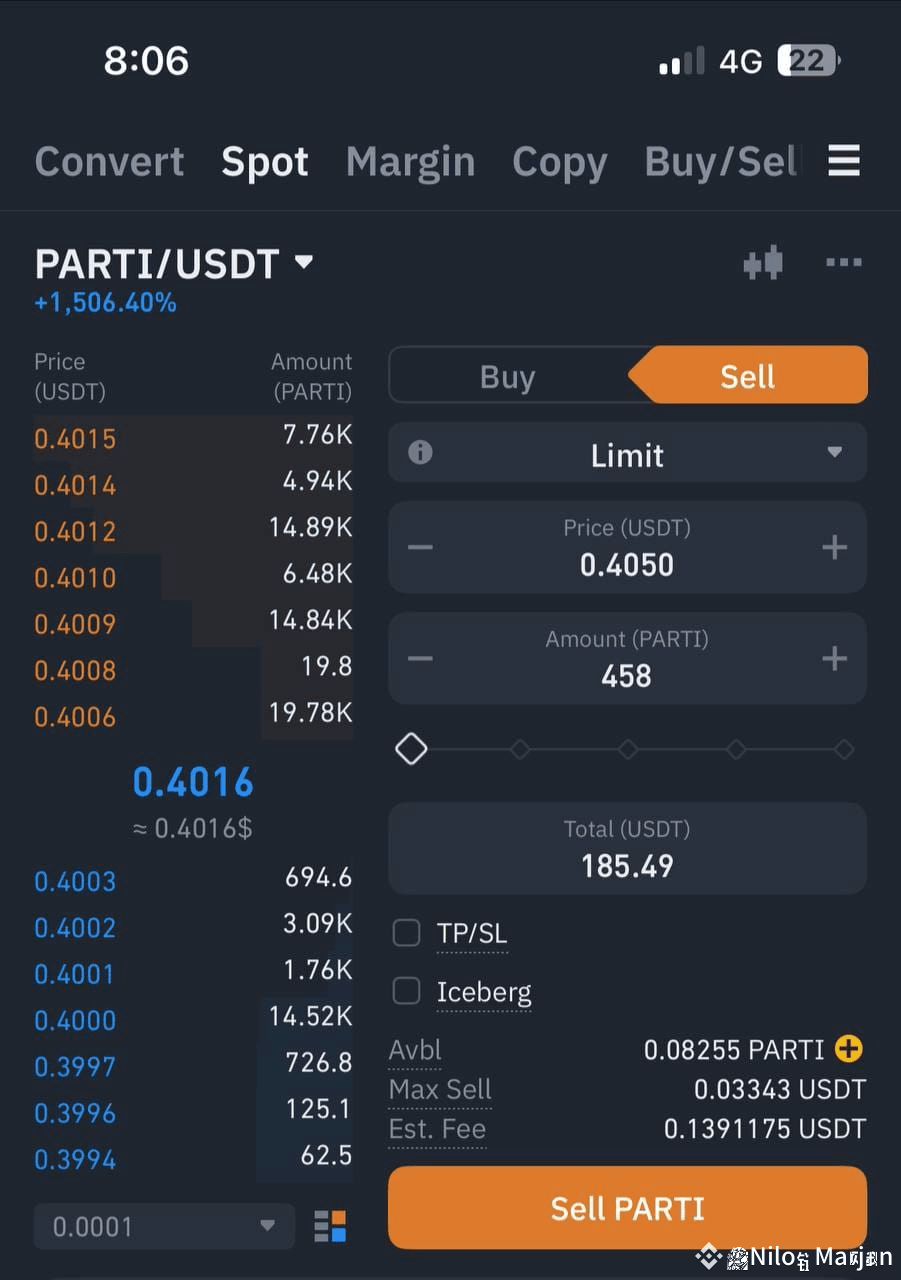Click the yellow plus to deposit PARTI
The height and width of the screenshot is (1280, 901).
point(848,1049)
